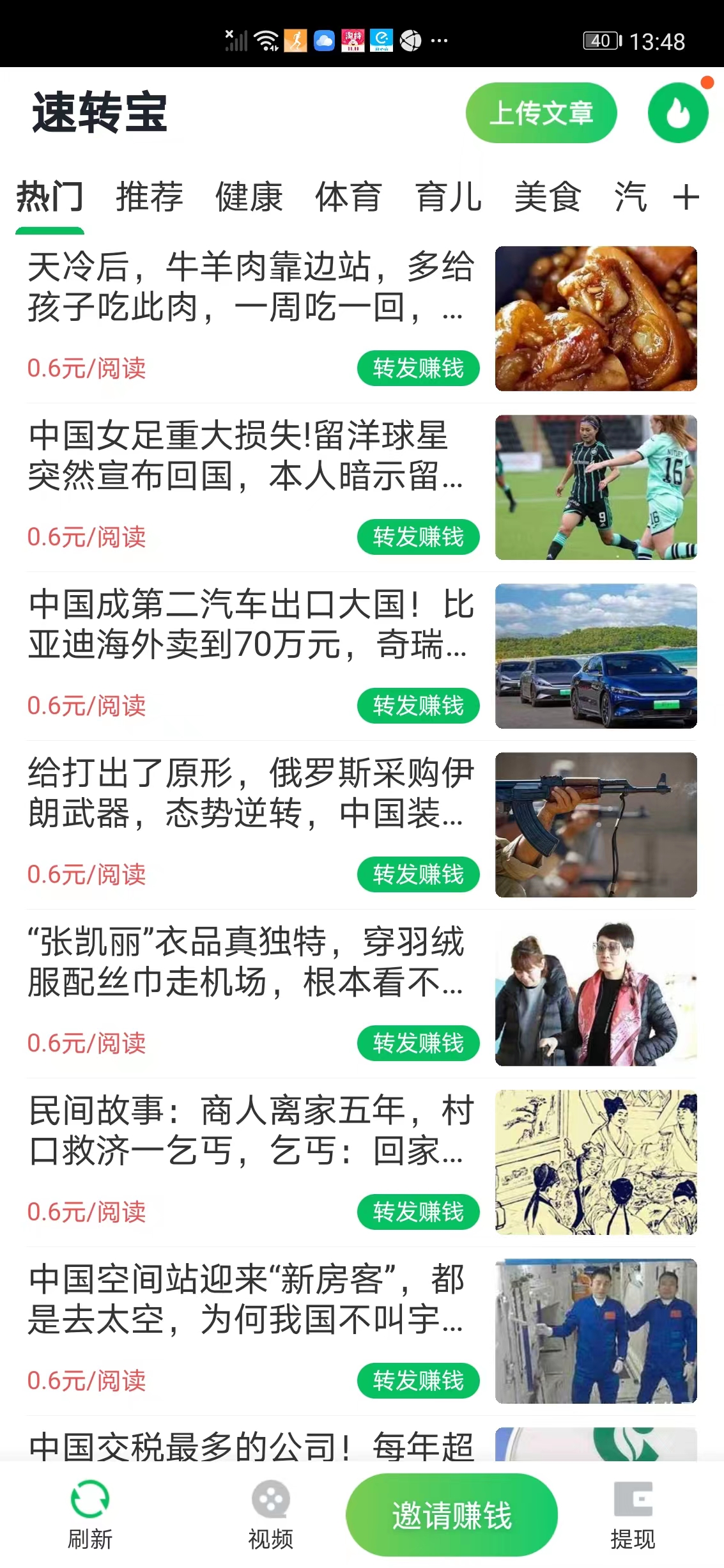Tap the women's football article image

(596, 487)
